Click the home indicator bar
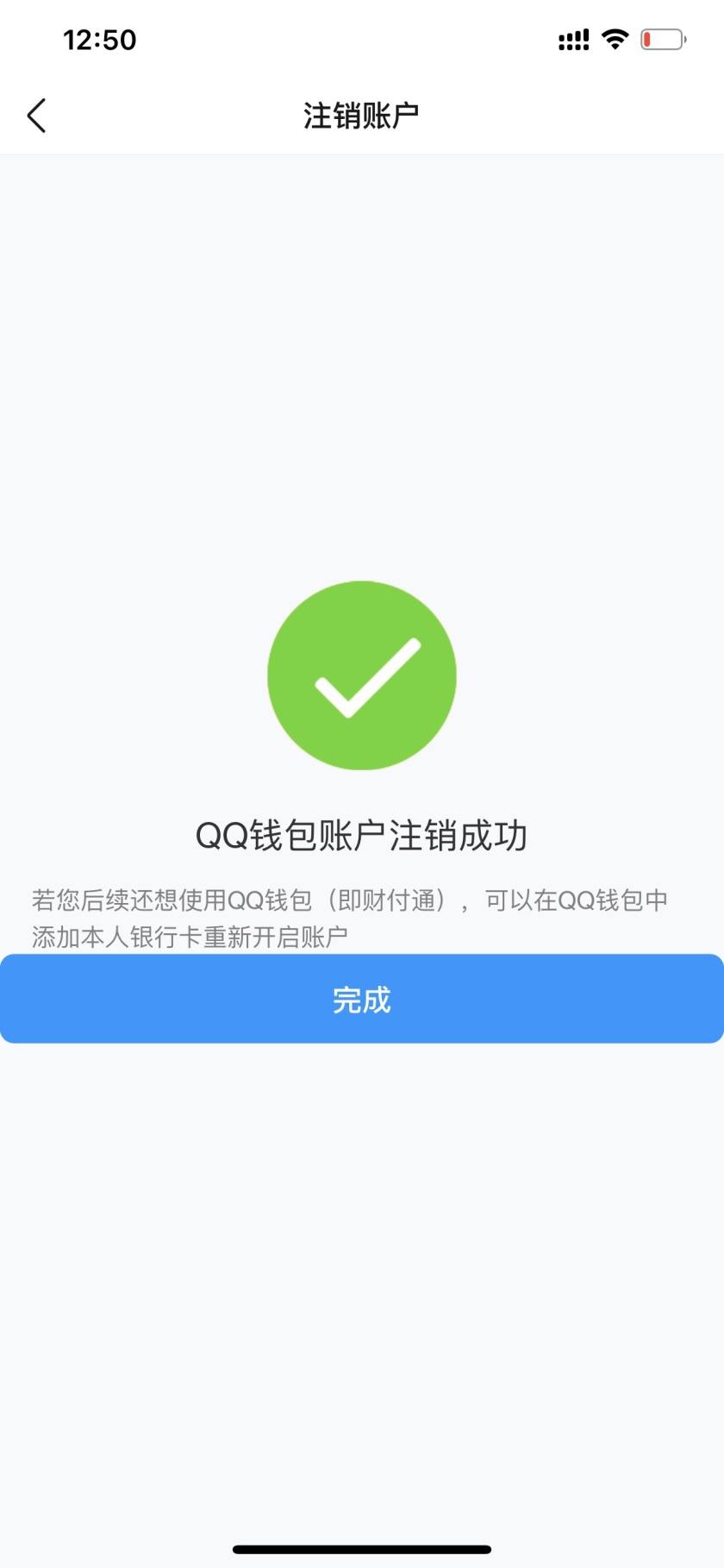The width and height of the screenshot is (724, 1568). tap(362, 1548)
